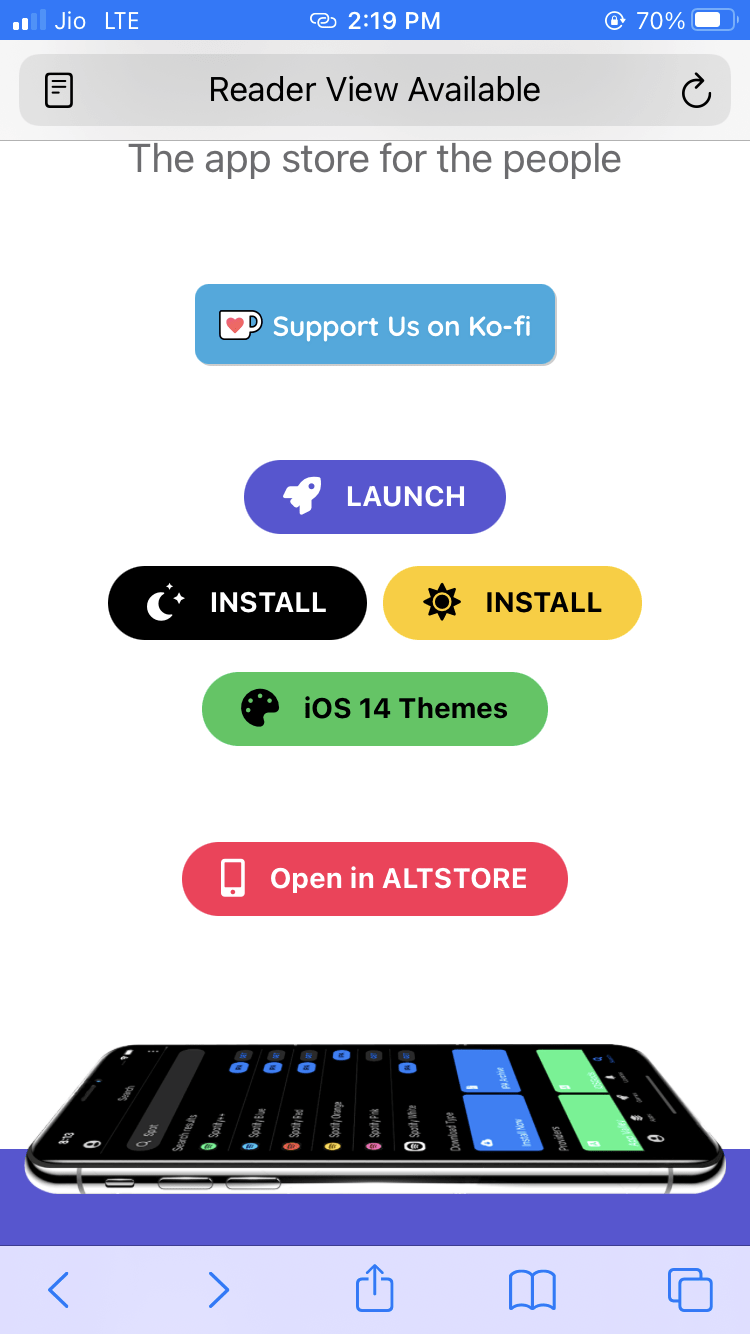The width and height of the screenshot is (750, 1334).
Task: Tap Open in ALTSTORE
Action: point(375,879)
